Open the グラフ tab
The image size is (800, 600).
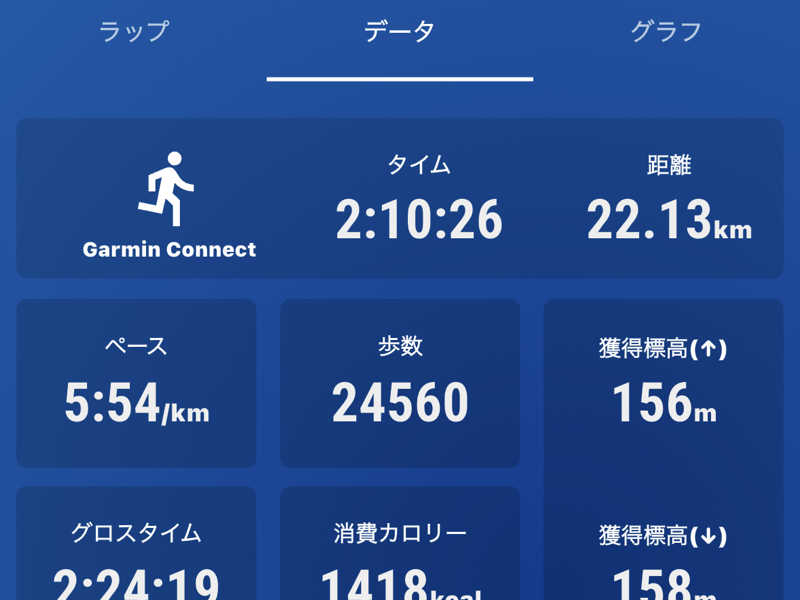(665, 32)
